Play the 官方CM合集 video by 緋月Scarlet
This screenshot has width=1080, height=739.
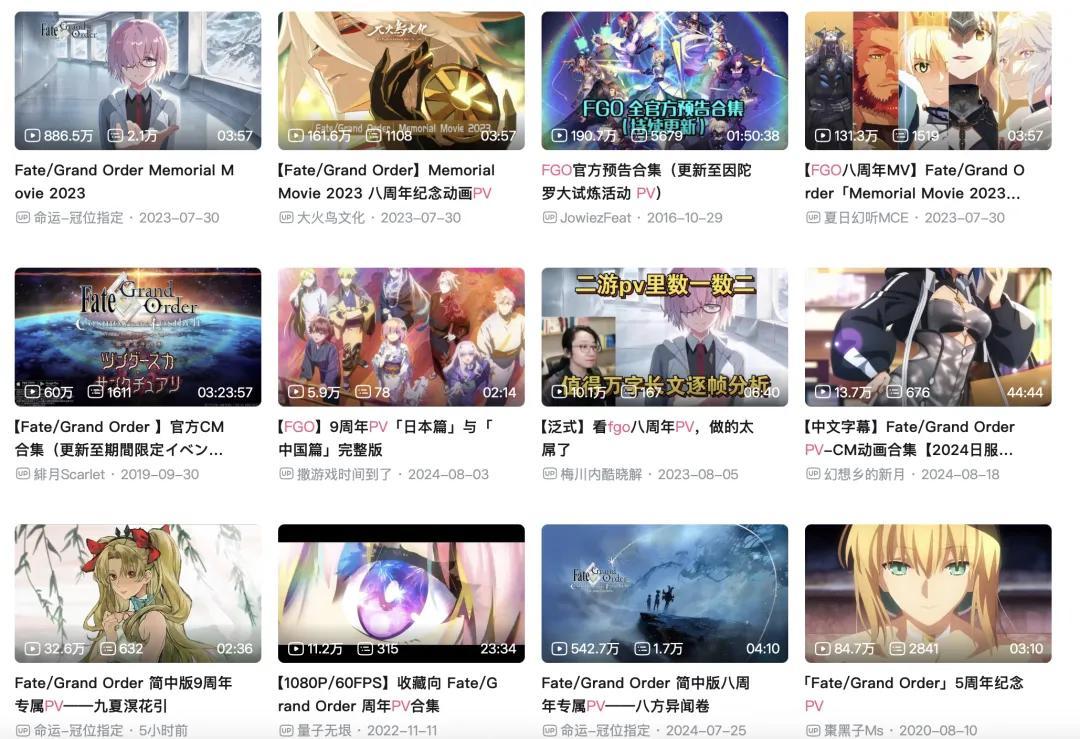[137, 336]
